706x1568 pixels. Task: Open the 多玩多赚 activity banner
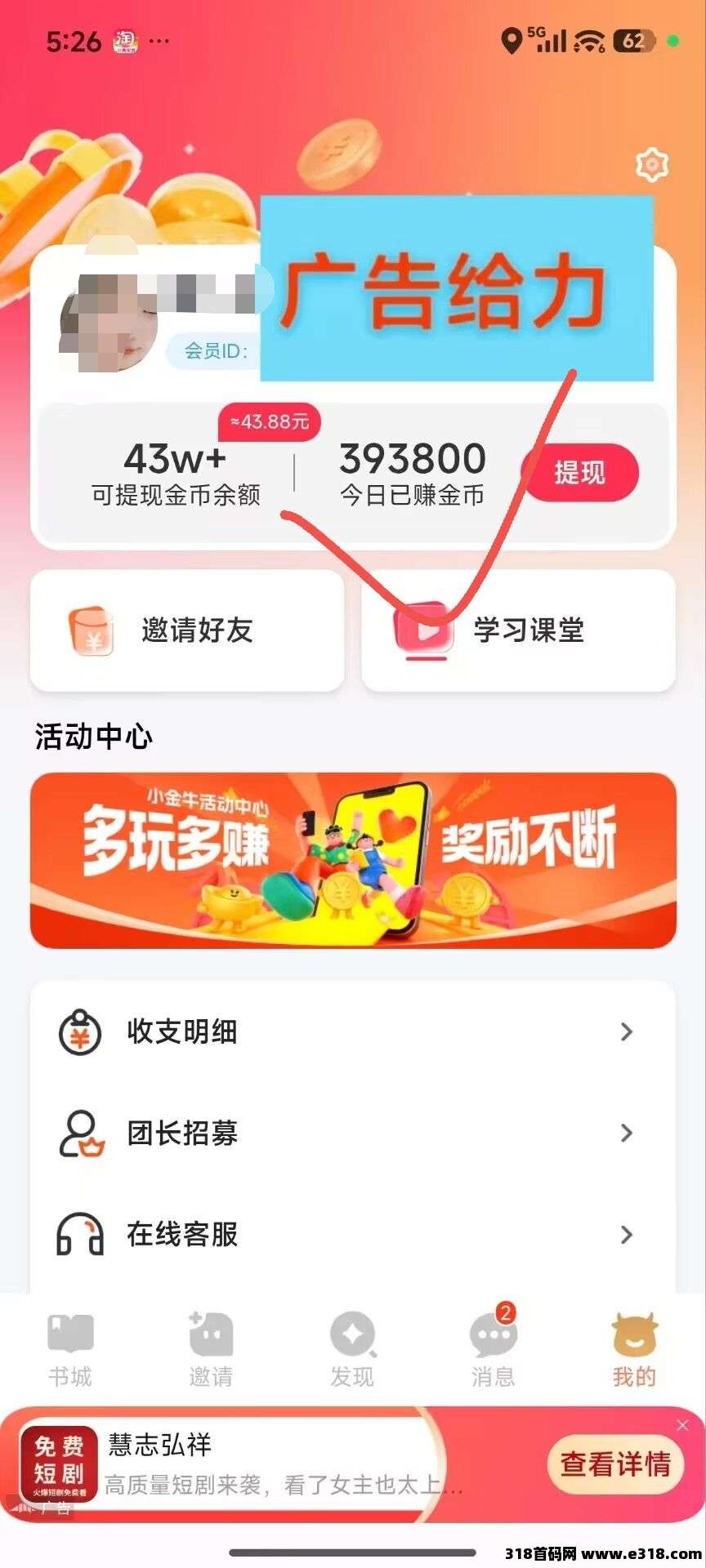click(353, 860)
